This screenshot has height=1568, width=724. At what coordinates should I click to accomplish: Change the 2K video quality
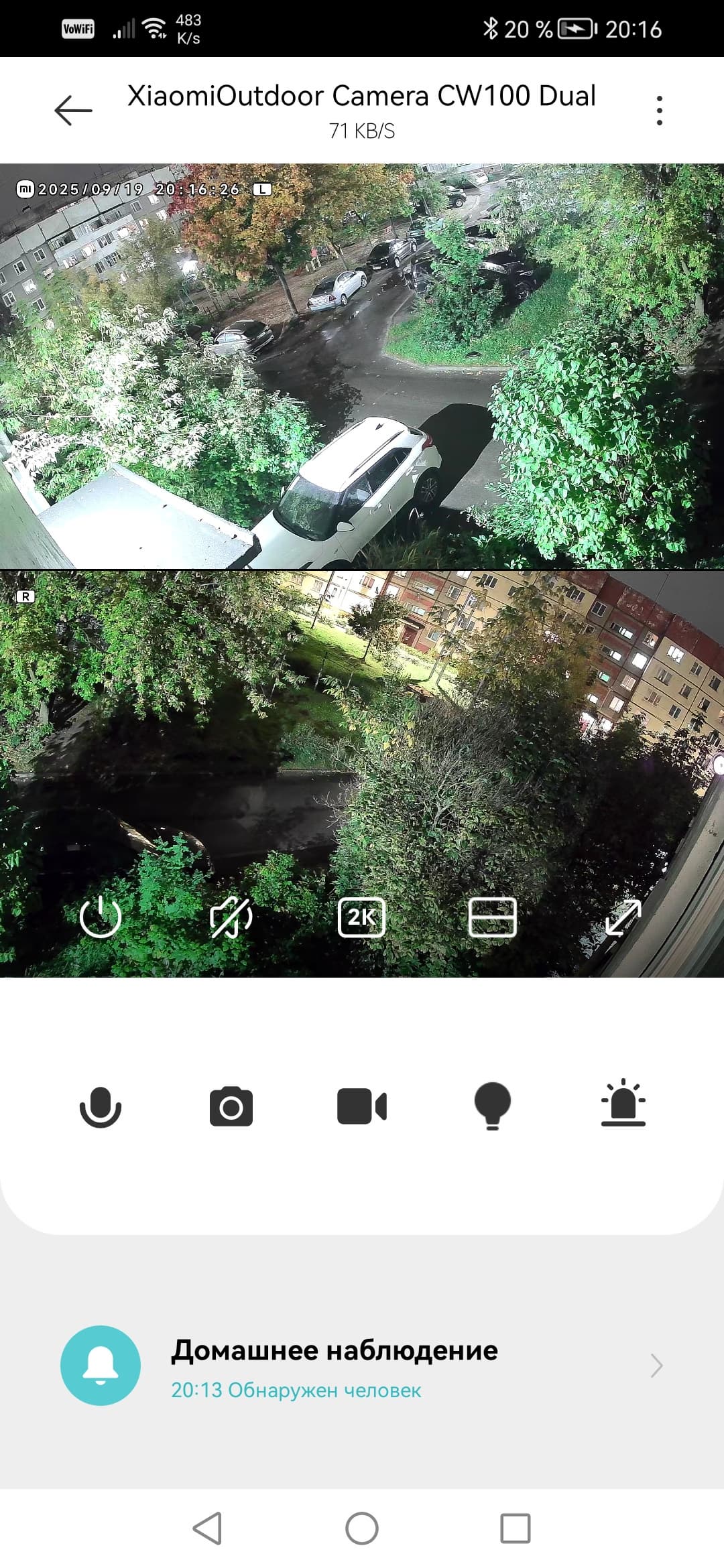click(x=361, y=917)
